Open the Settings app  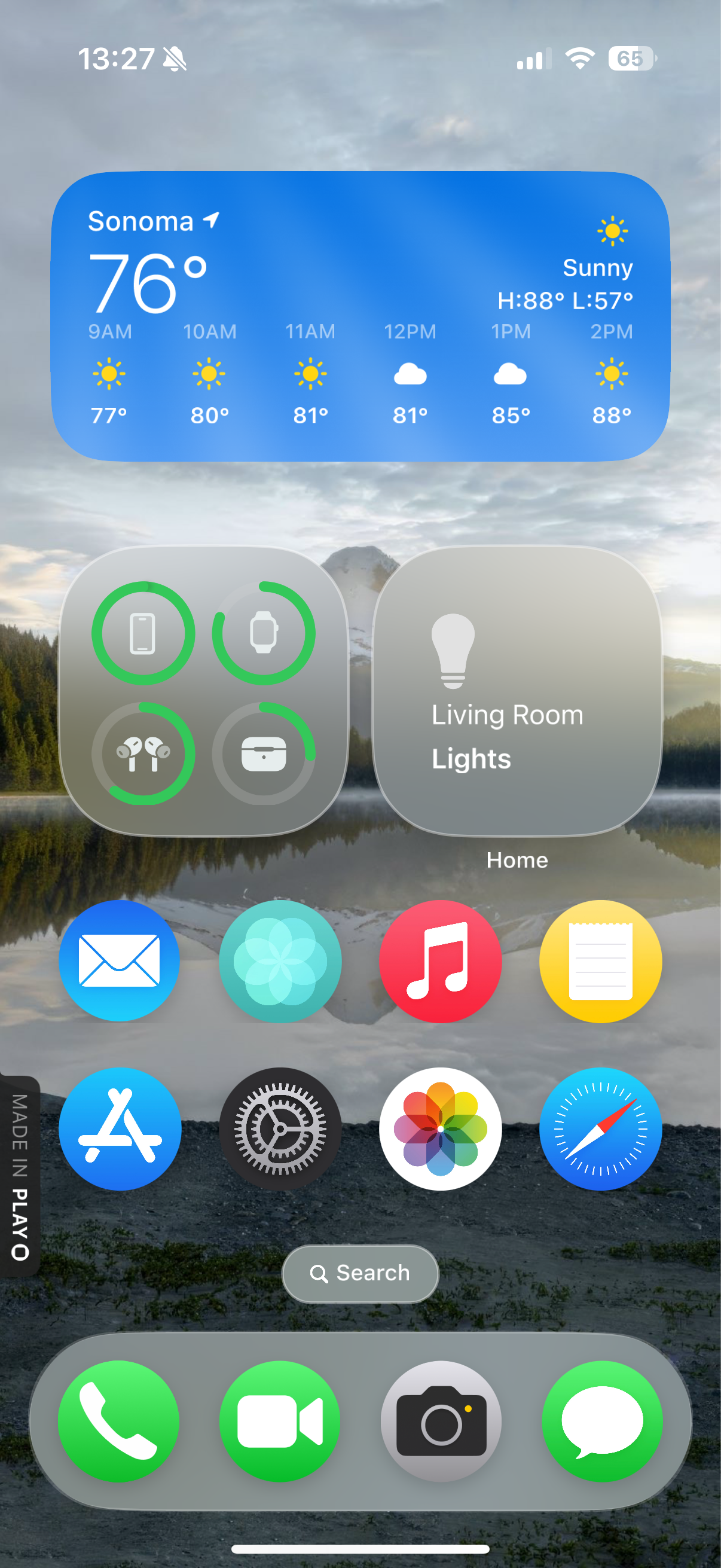point(280,1128)
